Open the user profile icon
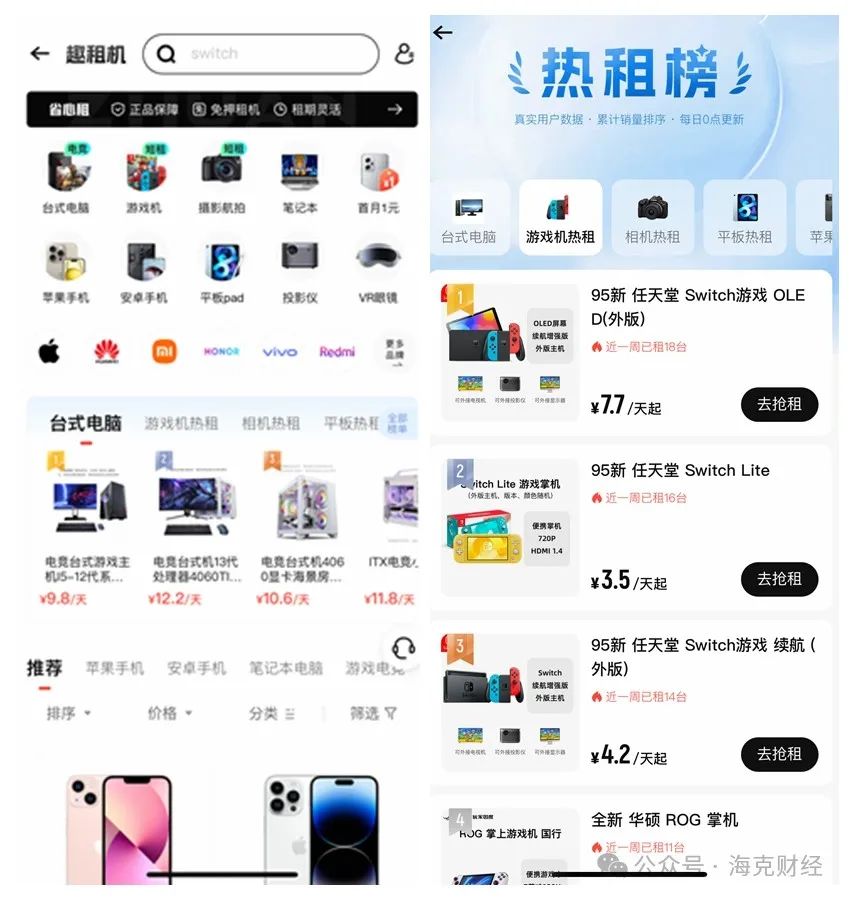Image resolution: width=850 pixels, height=900 pixels. pyautogui.click(x=404, y=54)
